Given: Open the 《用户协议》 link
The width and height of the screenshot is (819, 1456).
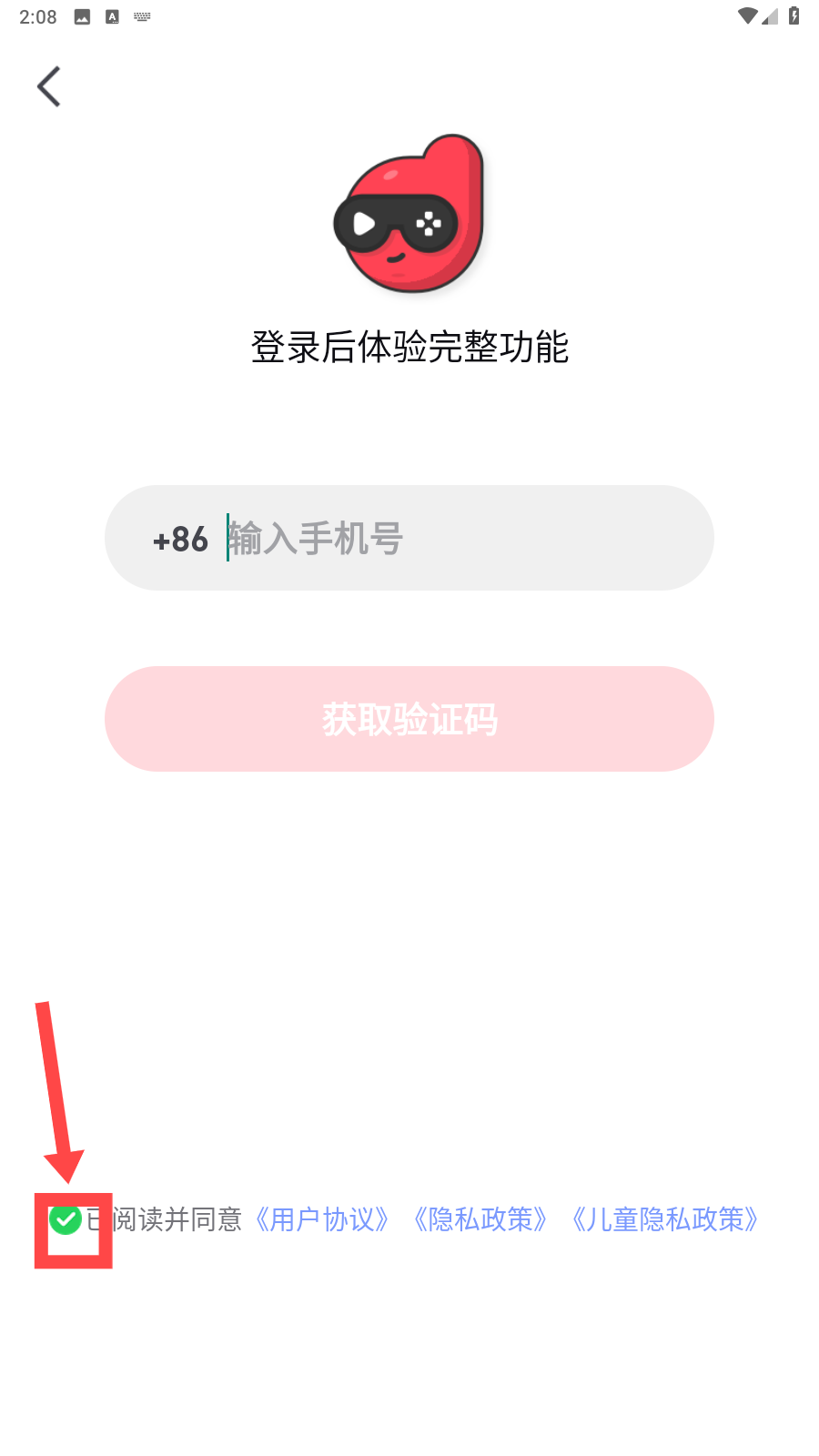Looking at the screenshot, I should pyautogui.click(x=322, y=1219).
